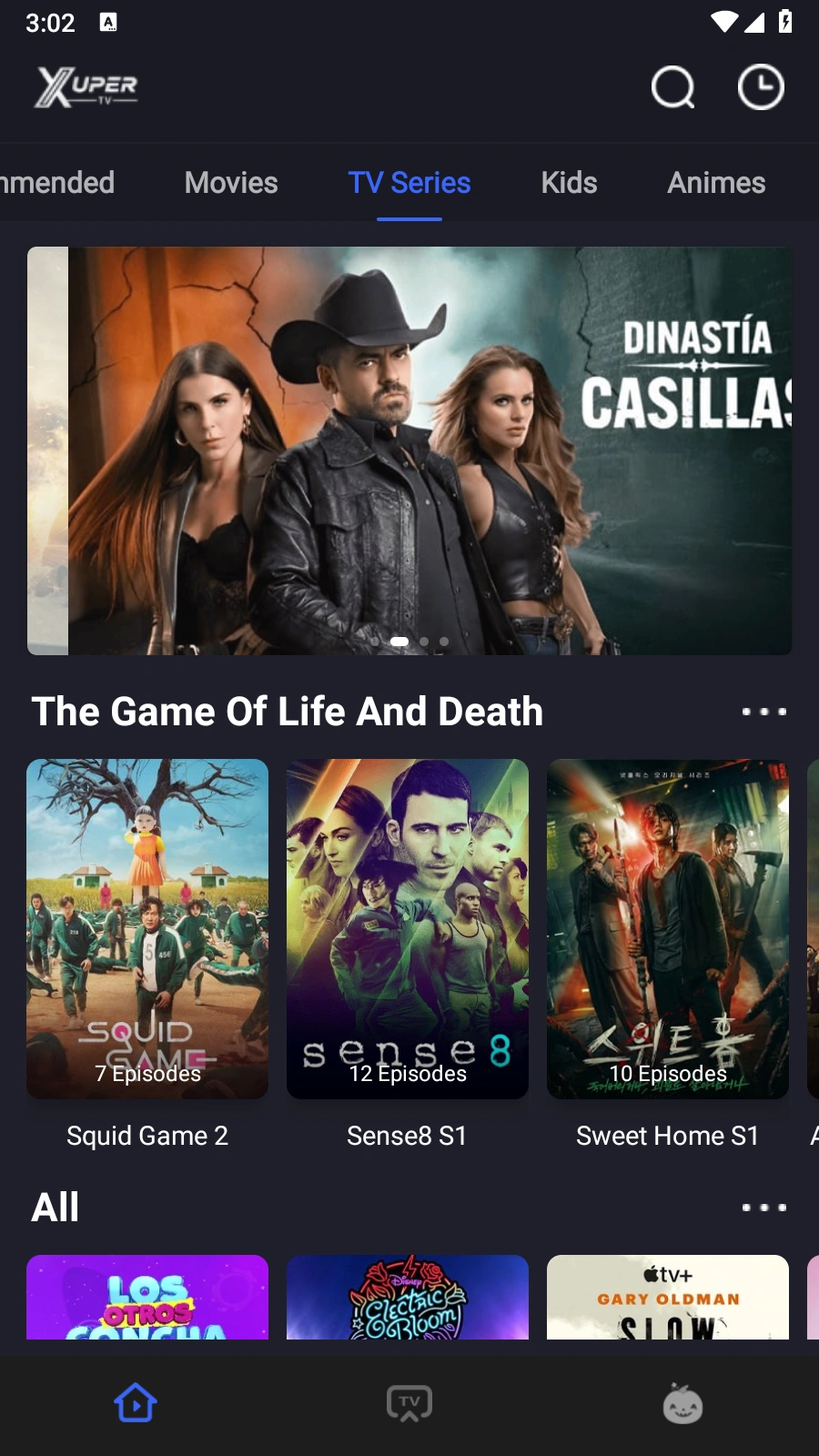Open the Electric Bloom poster
819x1456 pixels.
[x=408, y=1298]
